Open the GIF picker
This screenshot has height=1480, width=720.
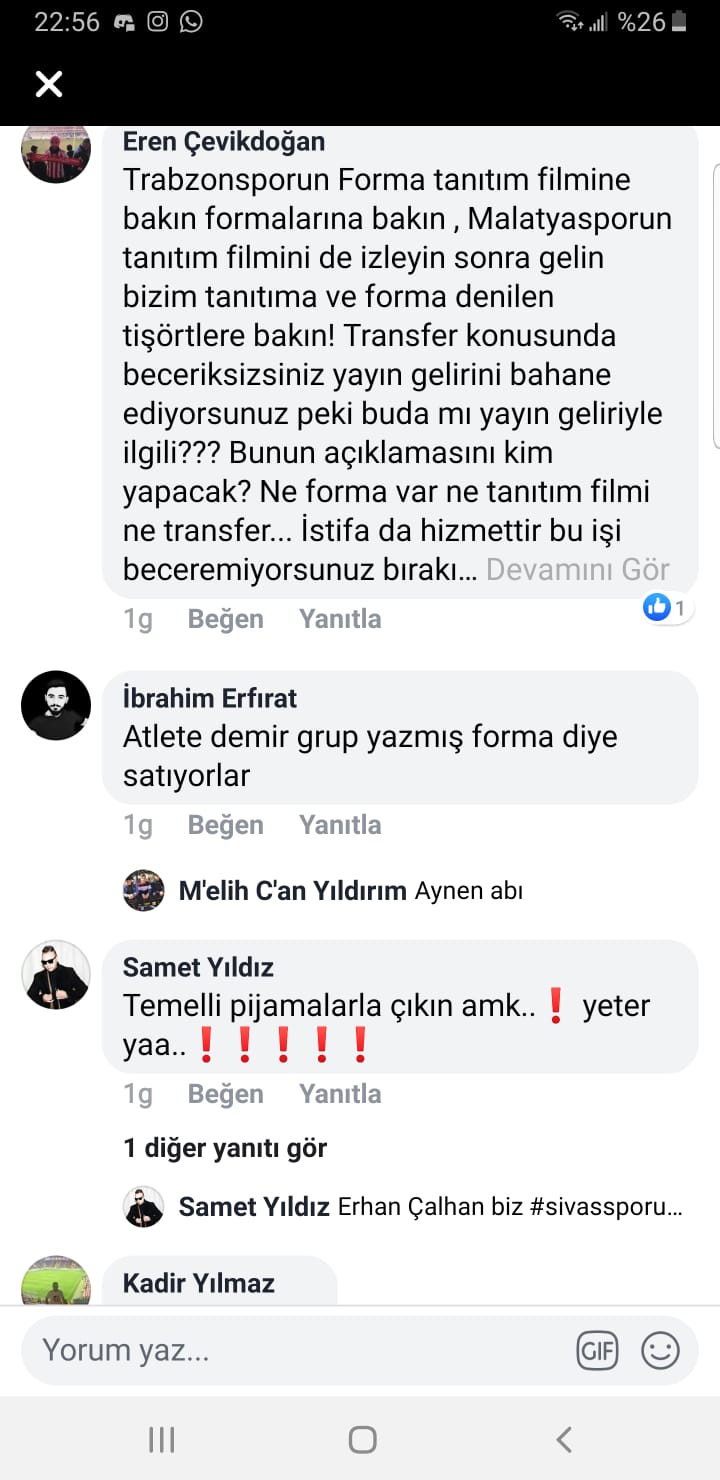tap(597, 1351)
